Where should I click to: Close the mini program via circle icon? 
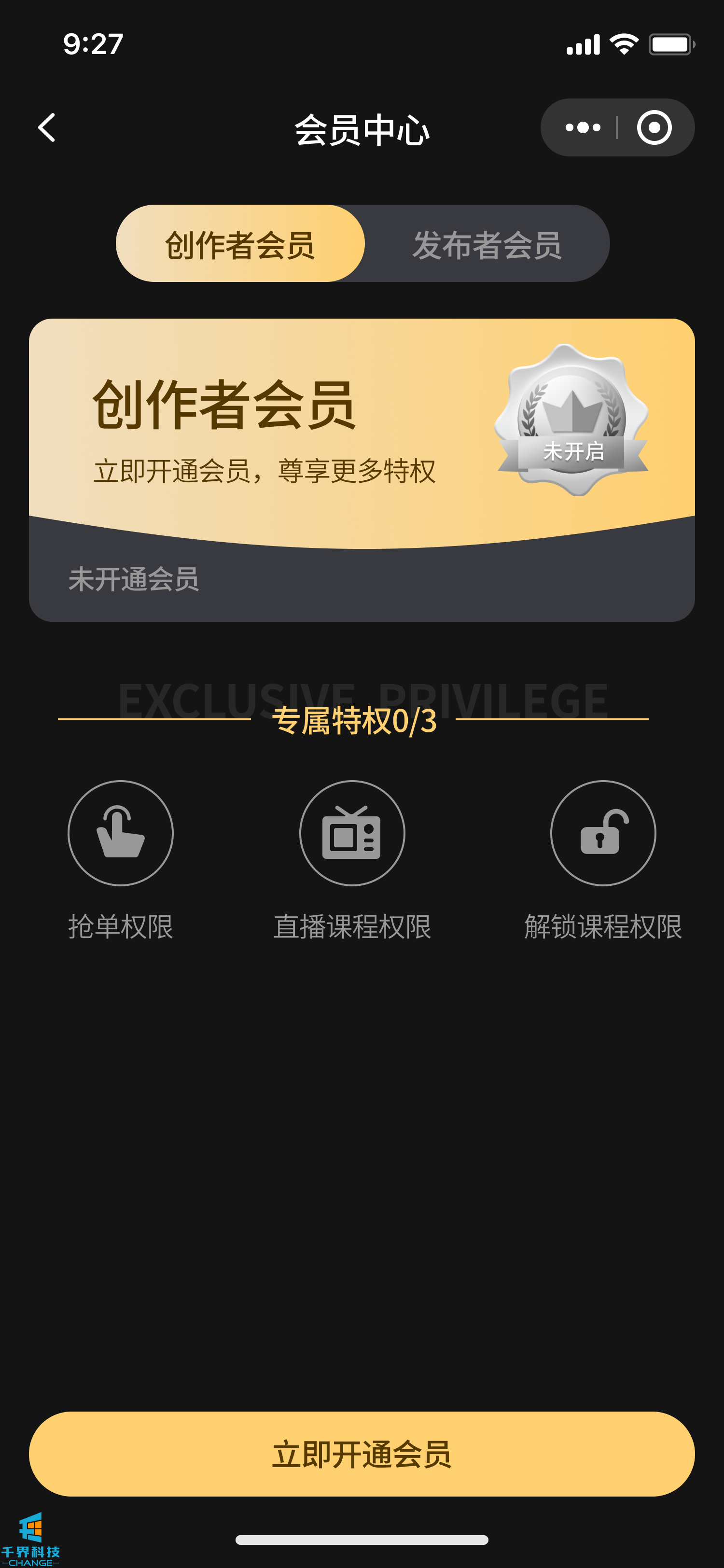(x=654, y=128)
